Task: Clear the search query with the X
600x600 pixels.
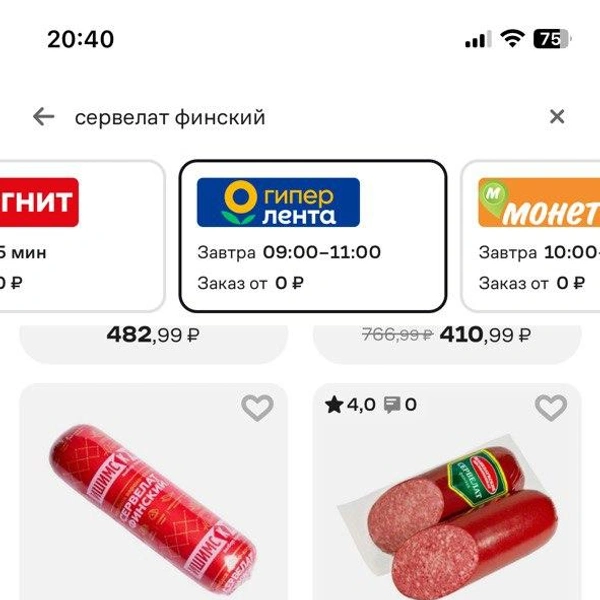Action: pyautogui.click(x=557, y=117)
